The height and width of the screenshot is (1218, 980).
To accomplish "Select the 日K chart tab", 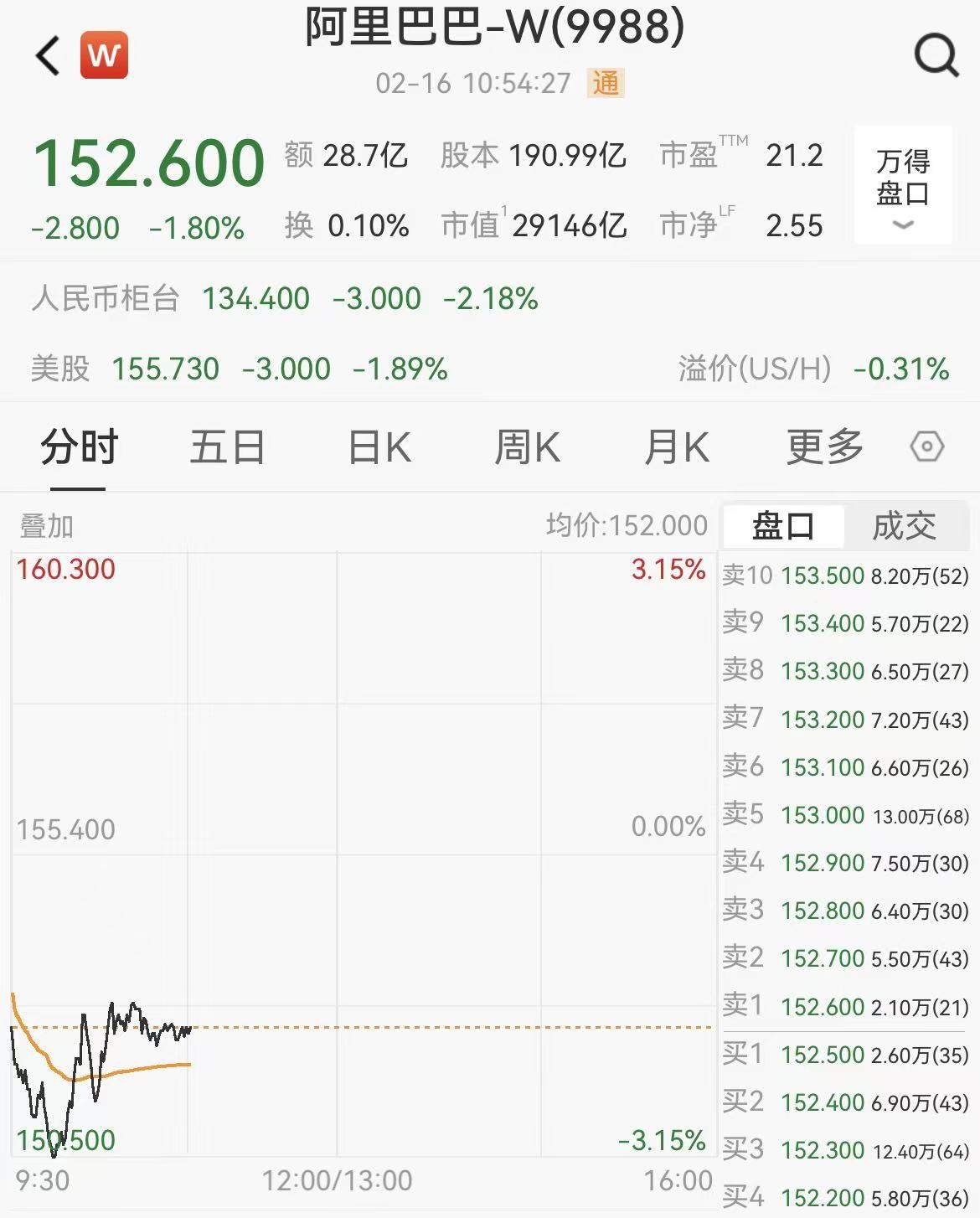I will click(x=379, y=446).
